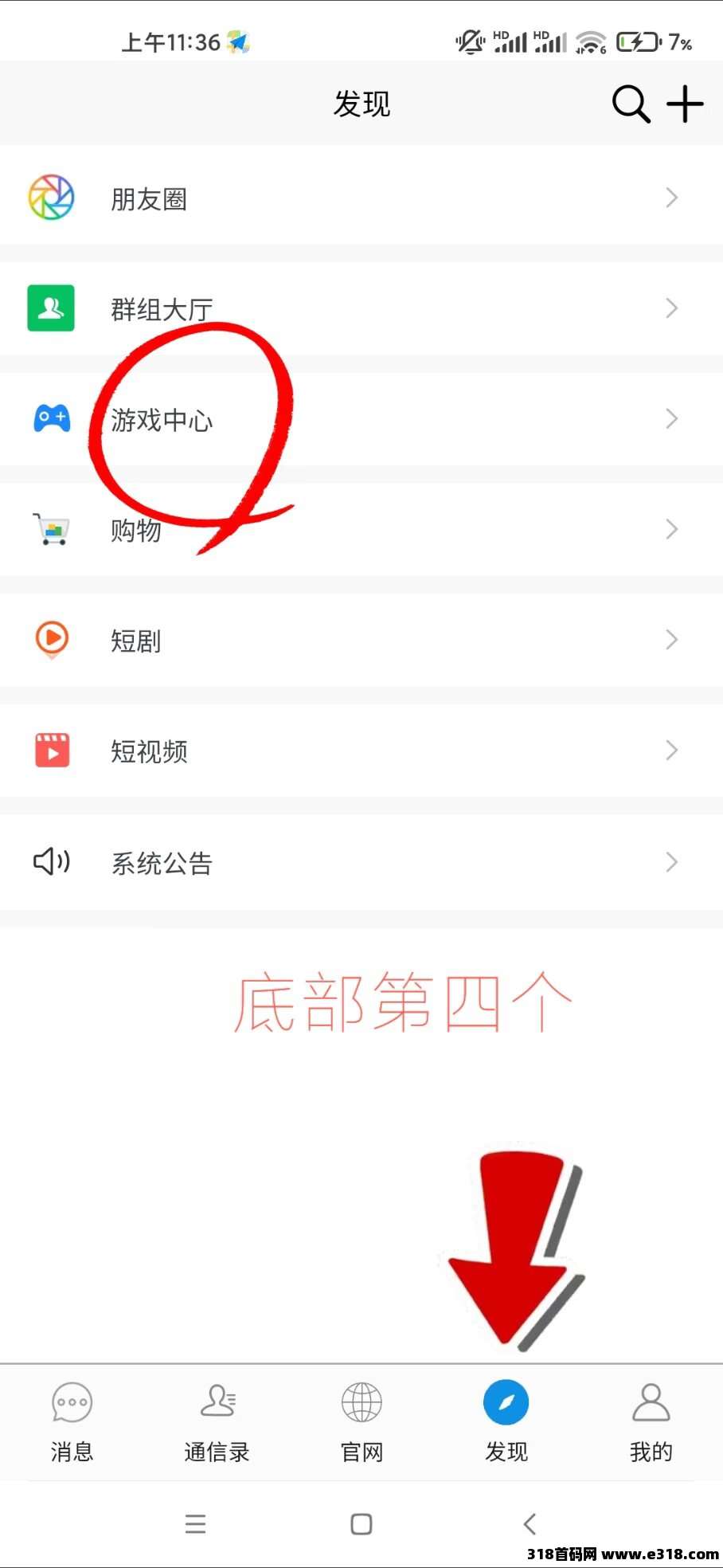Switch to the 通信录 contacts tab
Image resolution: width=723 pixels, height=1568 pixels.
(217, 1423)
